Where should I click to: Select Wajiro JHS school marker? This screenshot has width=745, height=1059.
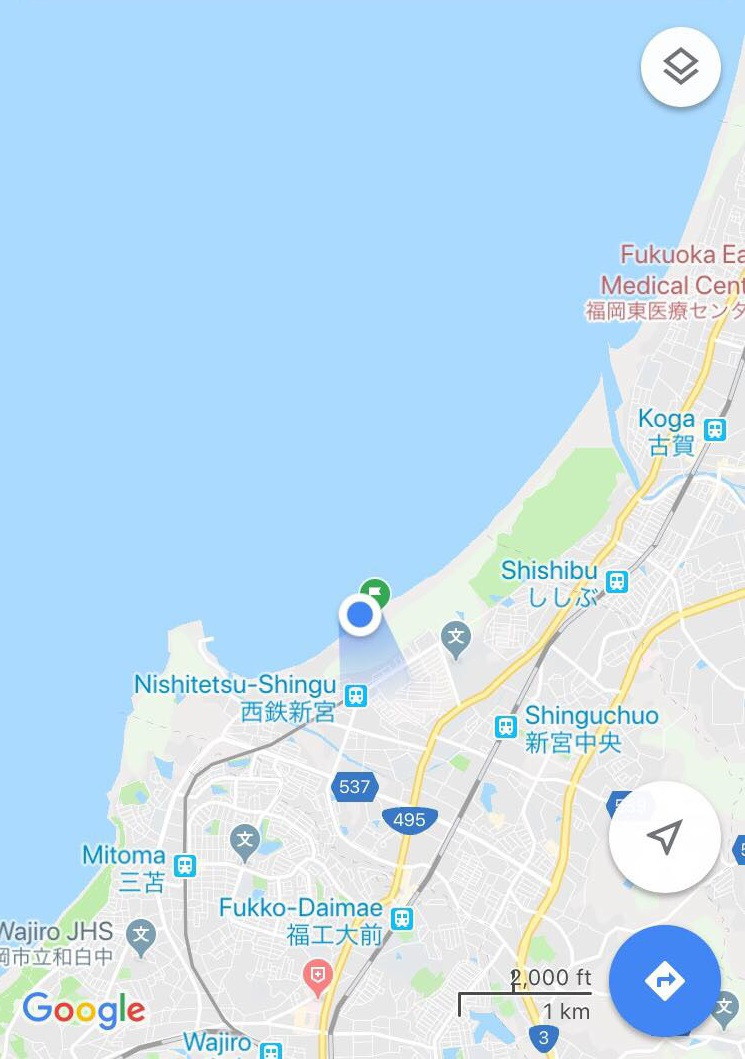coord(142,937)
